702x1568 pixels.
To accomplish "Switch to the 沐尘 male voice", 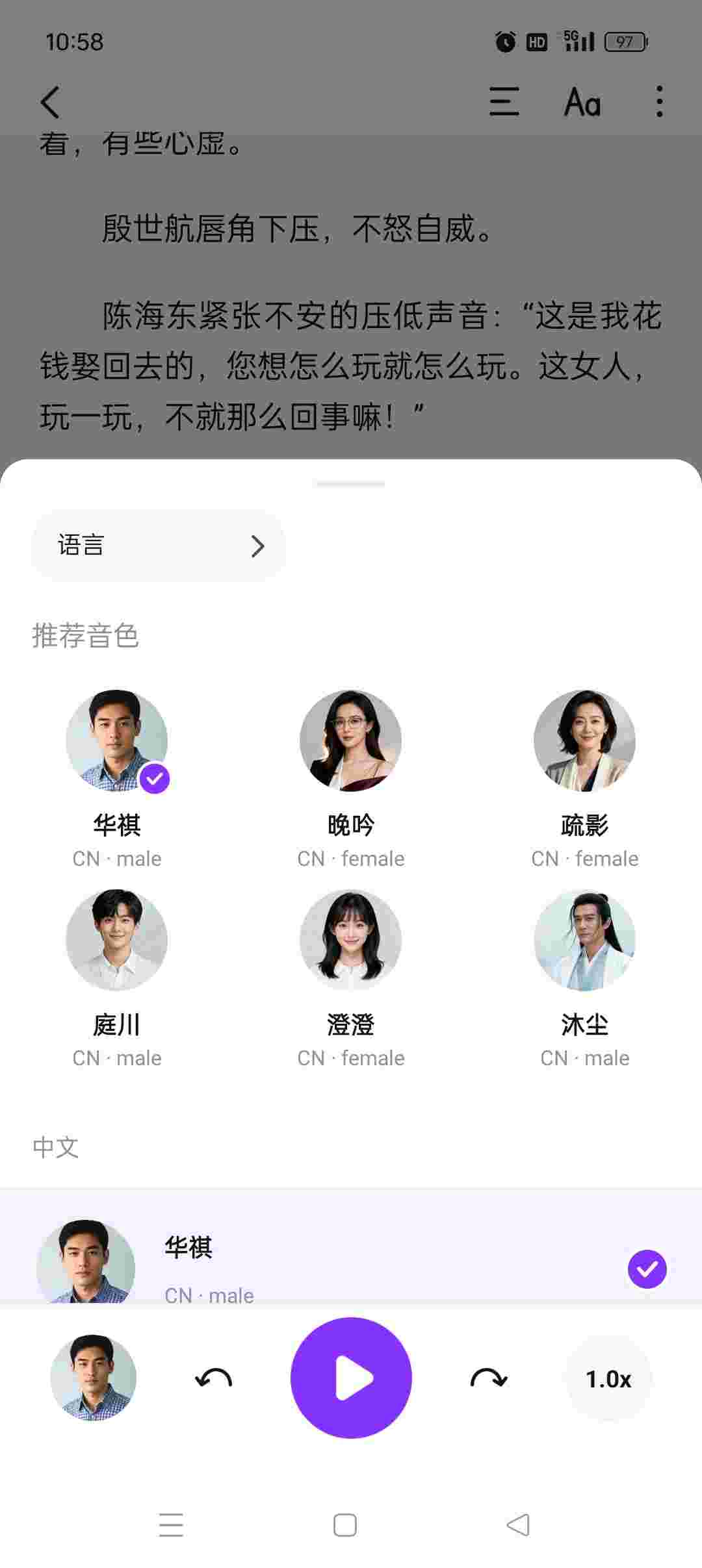I will pyautogui.click(x=584, y=941).
